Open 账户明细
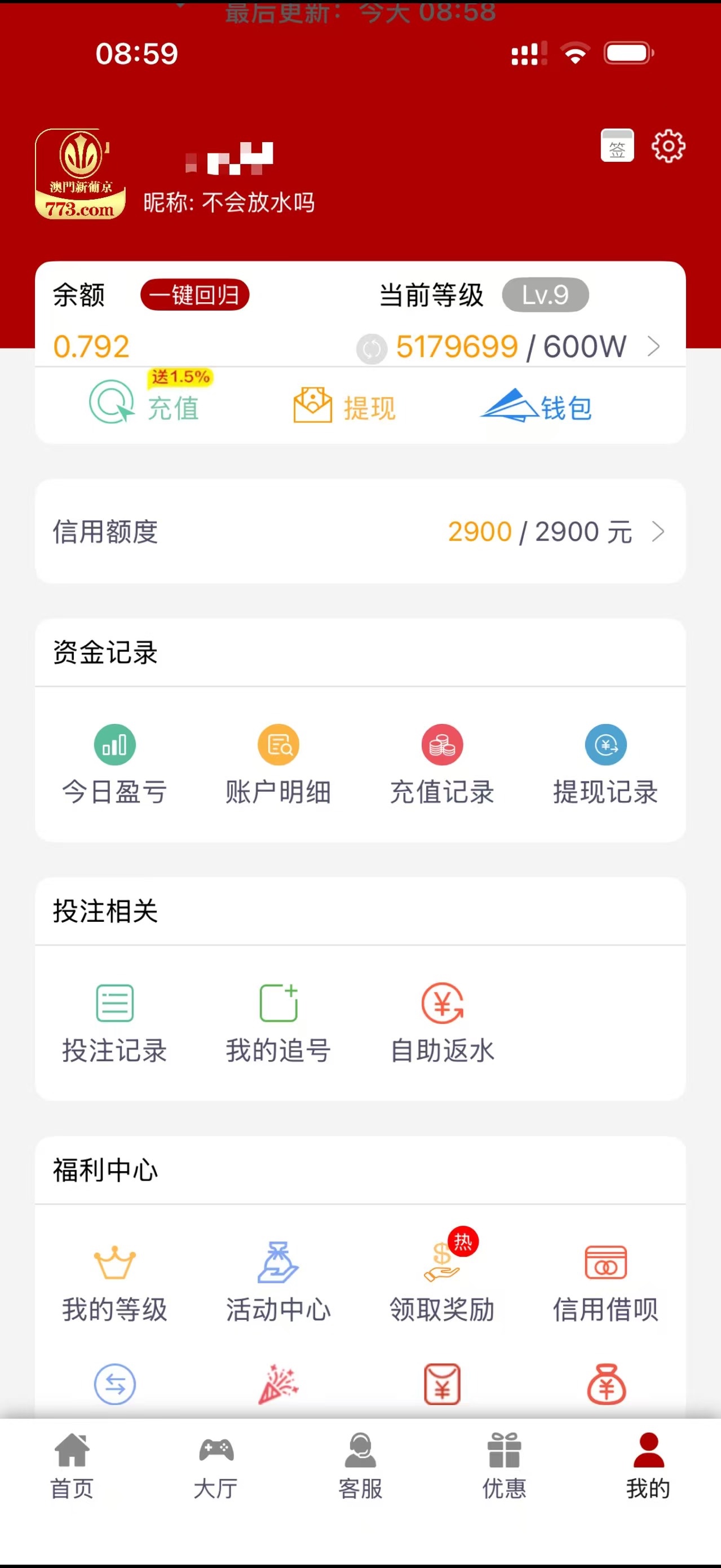The image size is (721, 1568). (278, 765)
